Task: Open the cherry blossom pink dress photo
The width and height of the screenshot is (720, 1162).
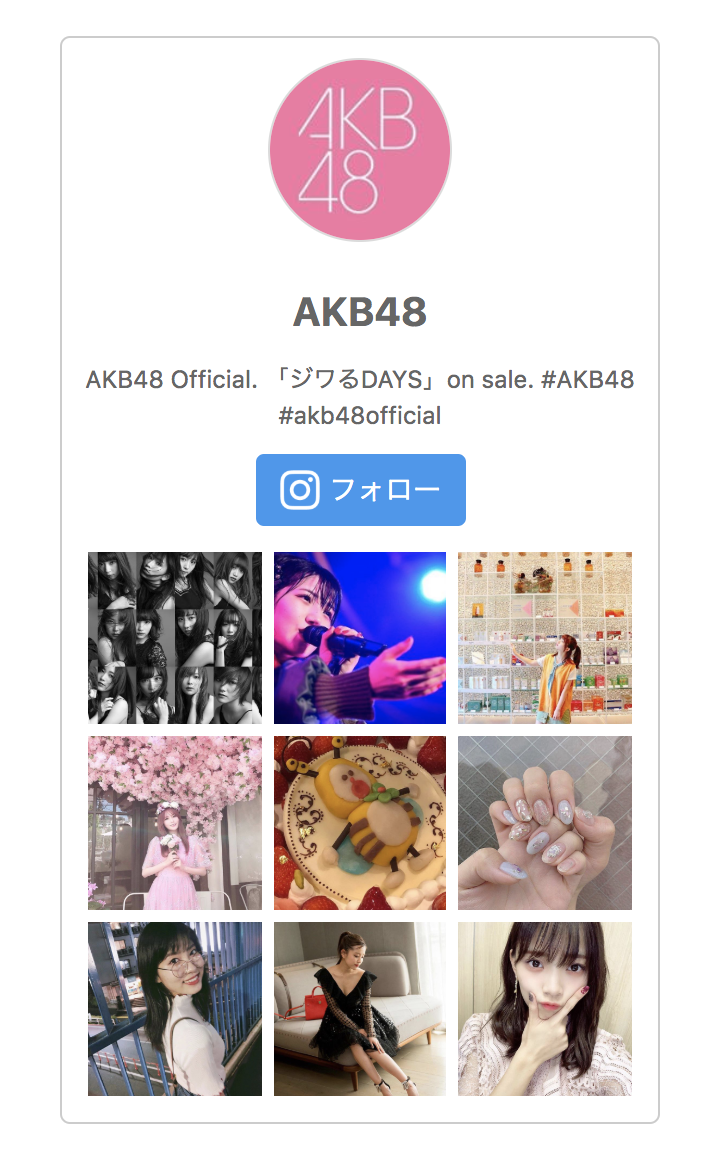Action: pyautogui.click(x=175, y=823)
